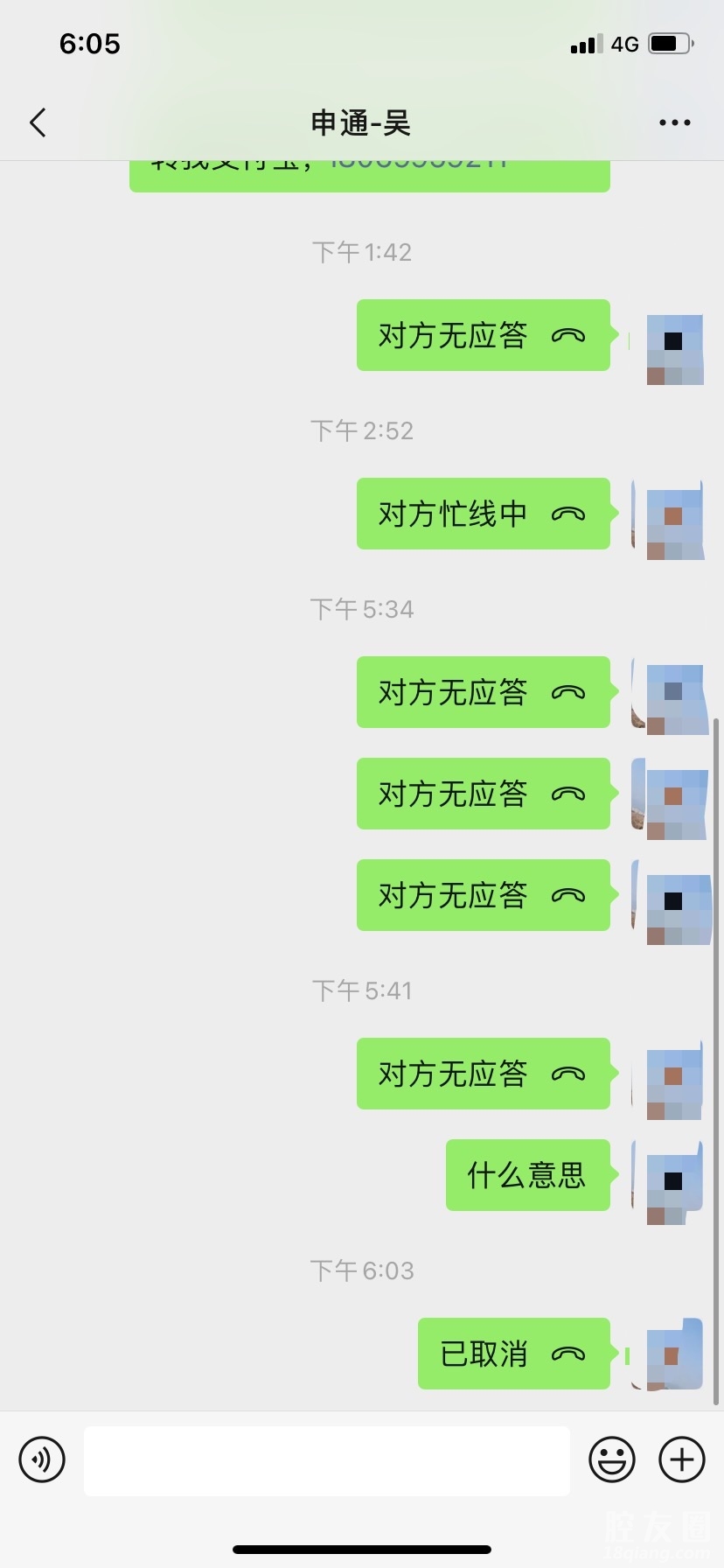The width and height of the screenshot is (724, 1568).
Task: Tap the 什么意思 message bubble
Action: 527,1175
